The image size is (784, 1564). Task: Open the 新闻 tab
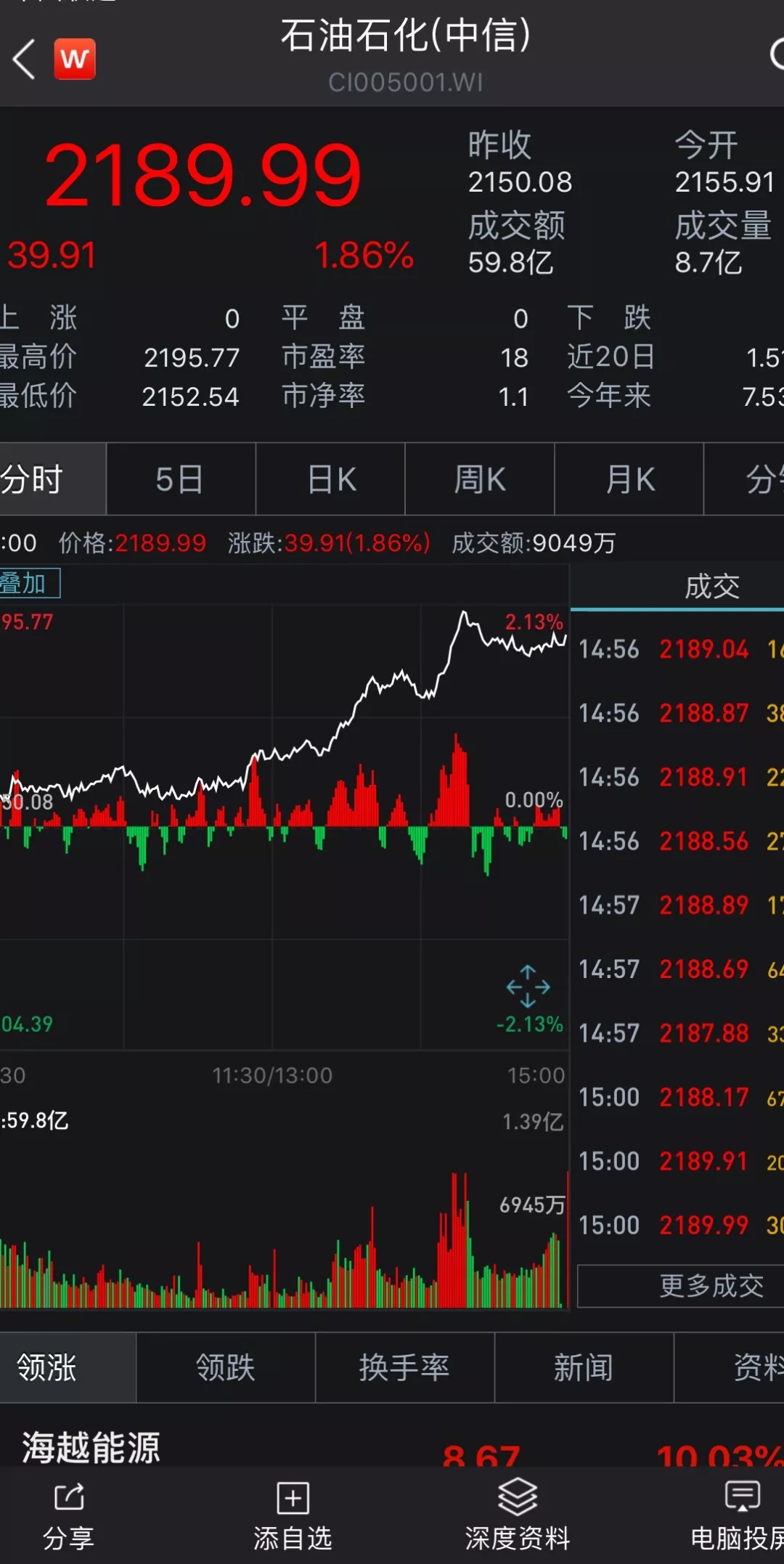pyautogui.click(x=584, y=1367)
